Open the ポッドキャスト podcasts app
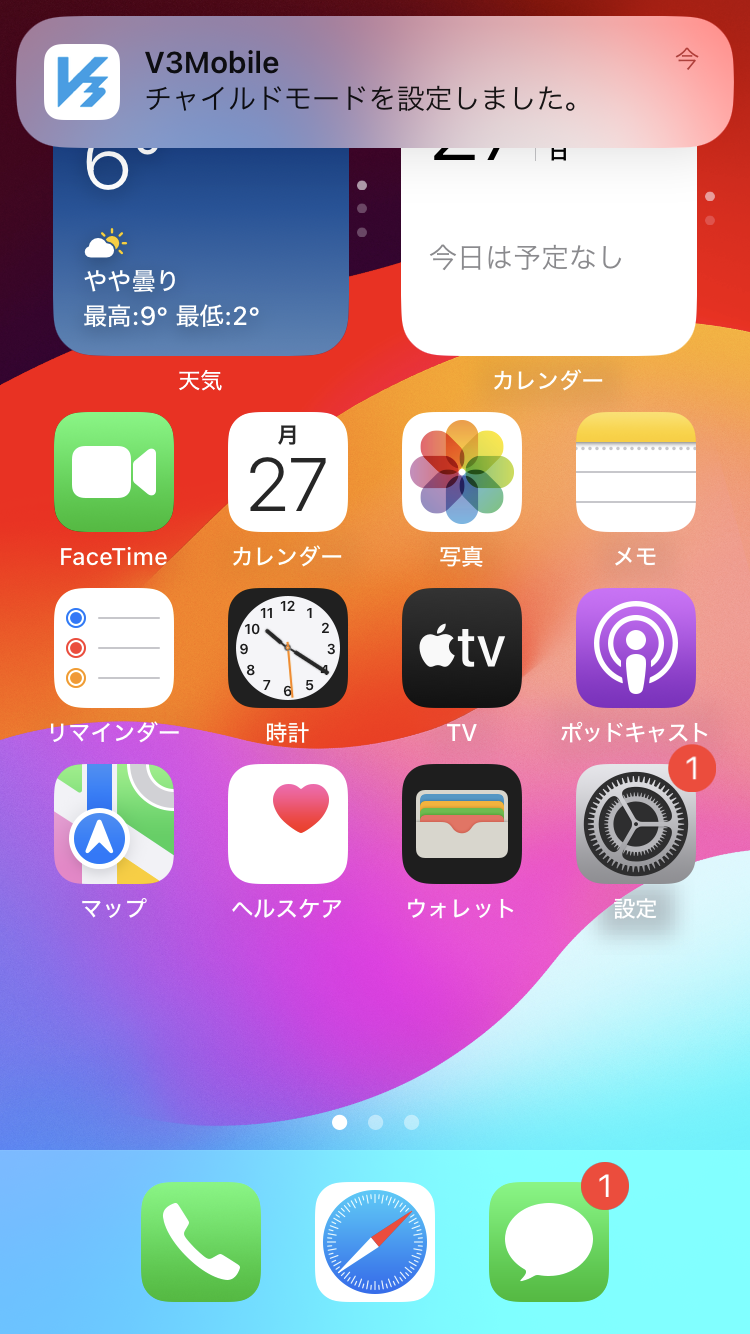The width and height of the screenshot is (750, 1334). tap(636, 648)
